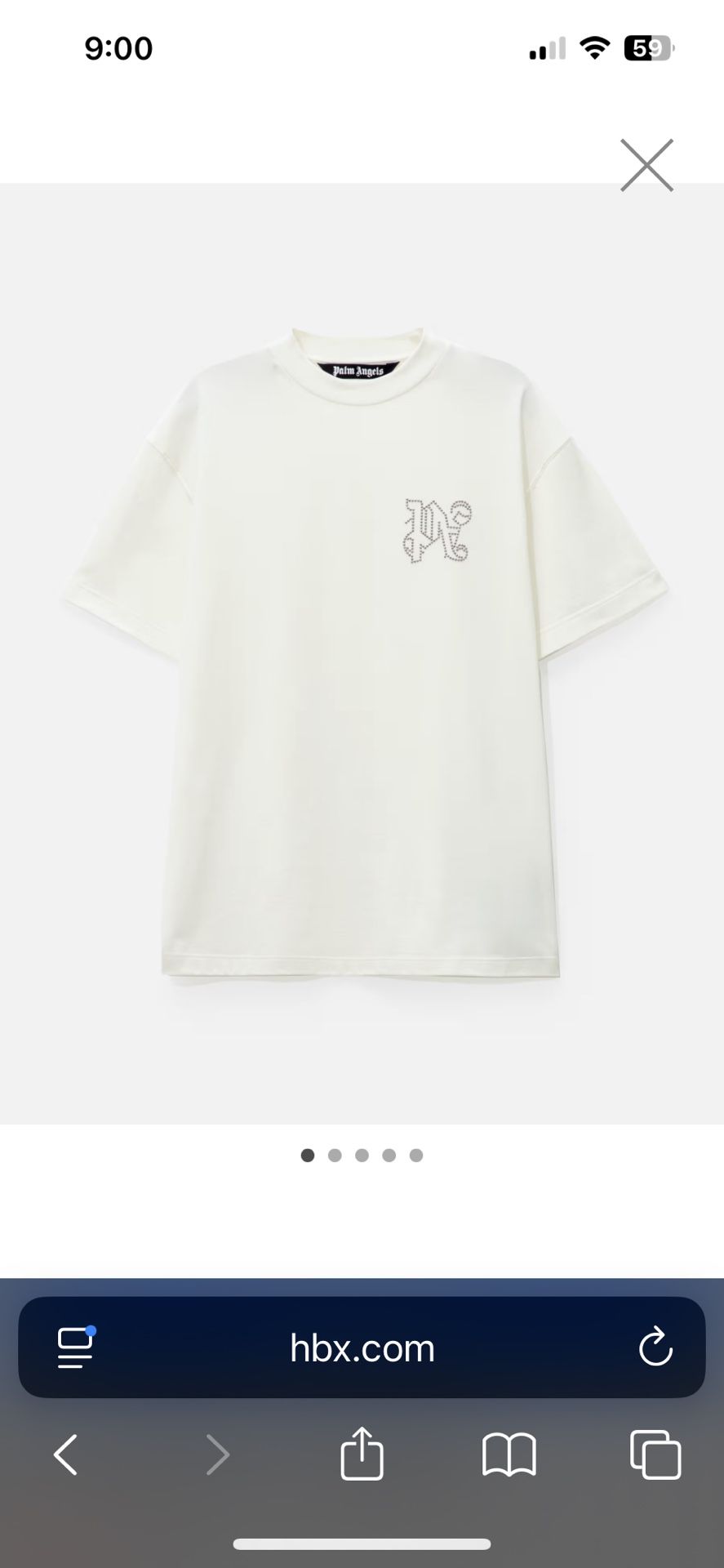Select the first carousel dot
Viewport: 724px width, 1568px height.
click(308, 1155)
